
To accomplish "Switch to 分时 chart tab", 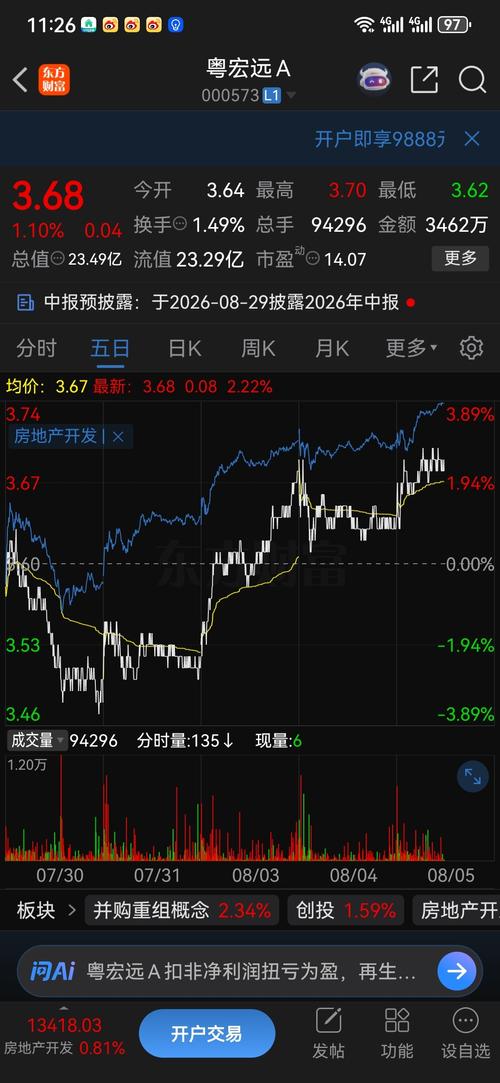I will click(x=36, y=347).
